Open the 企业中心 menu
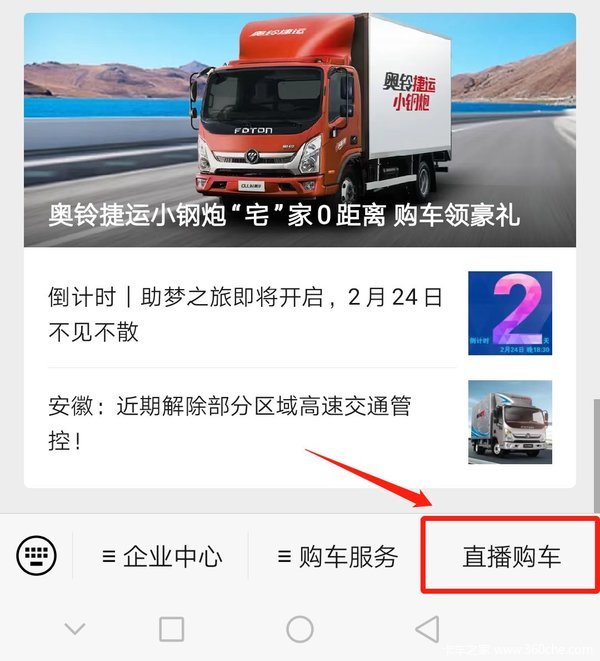Screen dimensions: 600x661 coord(162,556)
